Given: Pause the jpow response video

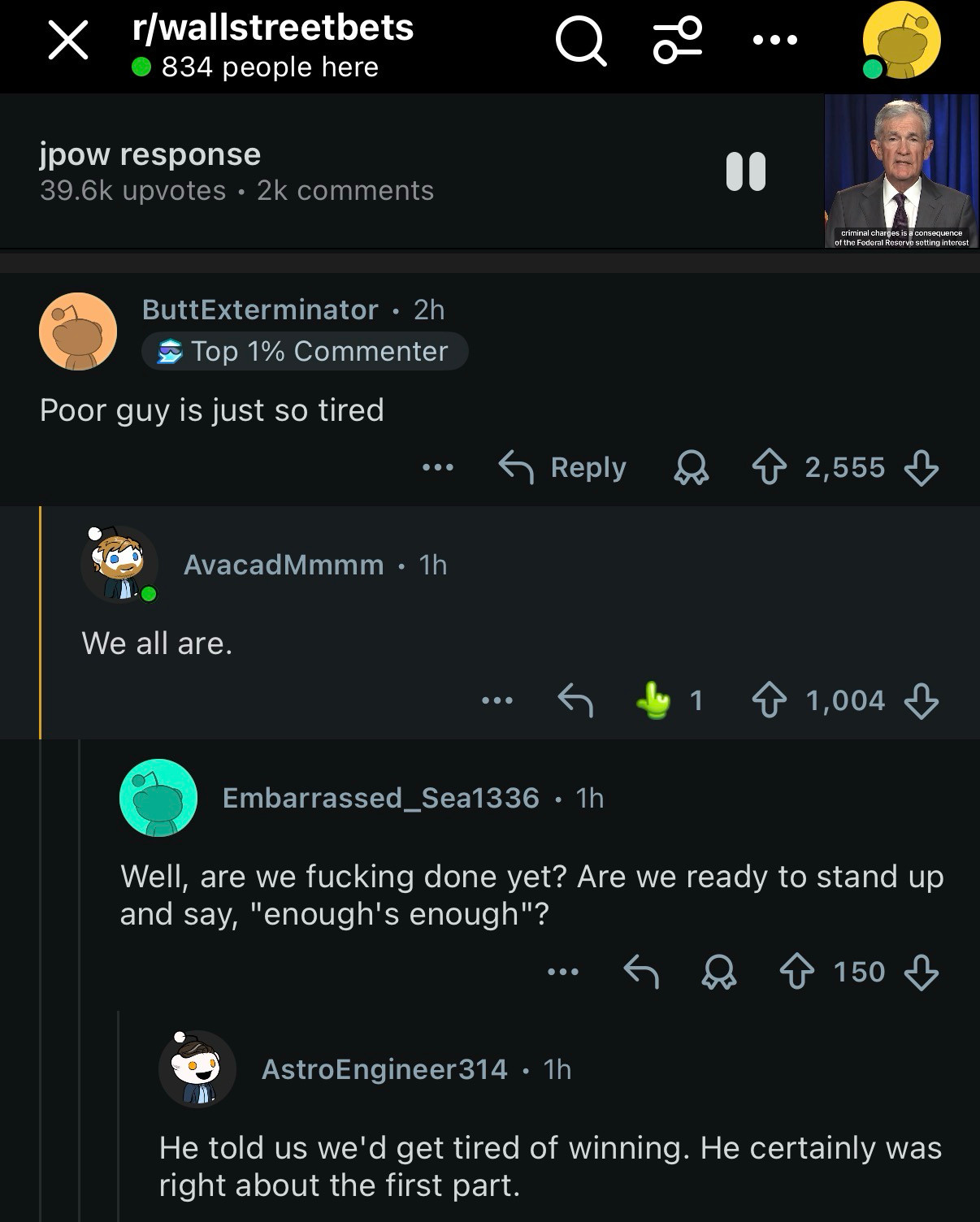Looking at the screenshot, I should point(745,171).
